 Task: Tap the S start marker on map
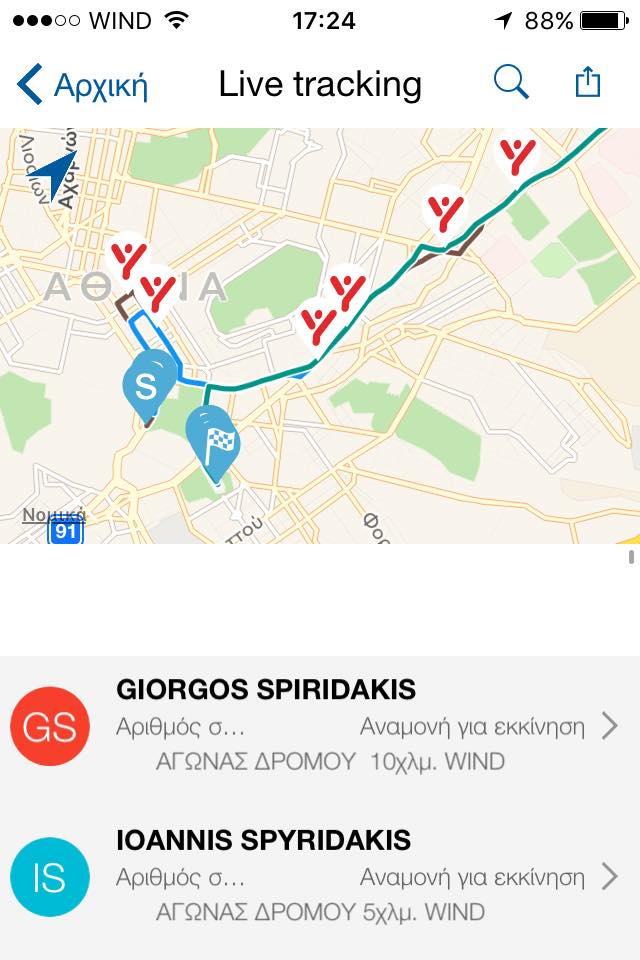coord(146,385)
